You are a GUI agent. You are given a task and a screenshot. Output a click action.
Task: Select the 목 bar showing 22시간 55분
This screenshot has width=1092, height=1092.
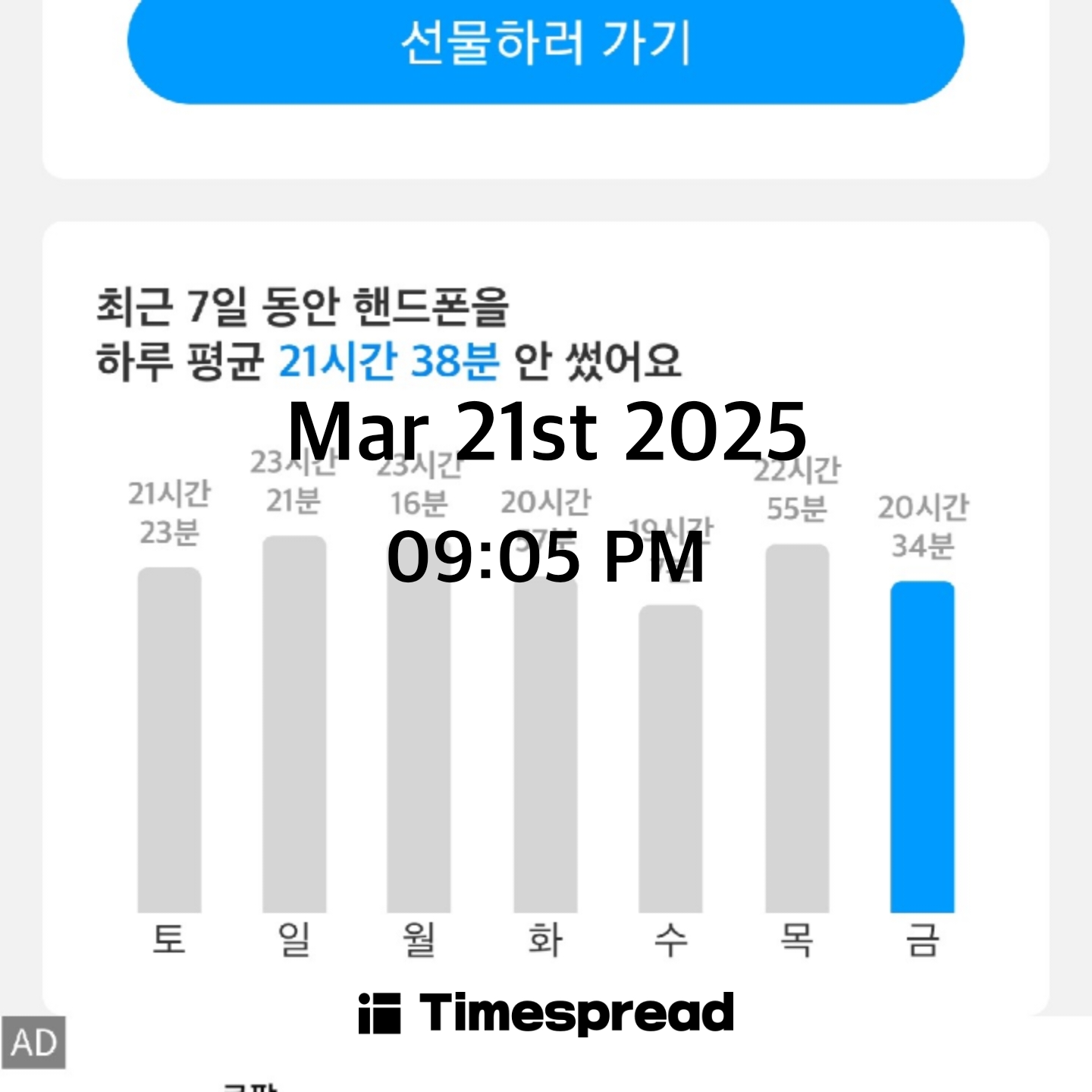tap(797, 728)
